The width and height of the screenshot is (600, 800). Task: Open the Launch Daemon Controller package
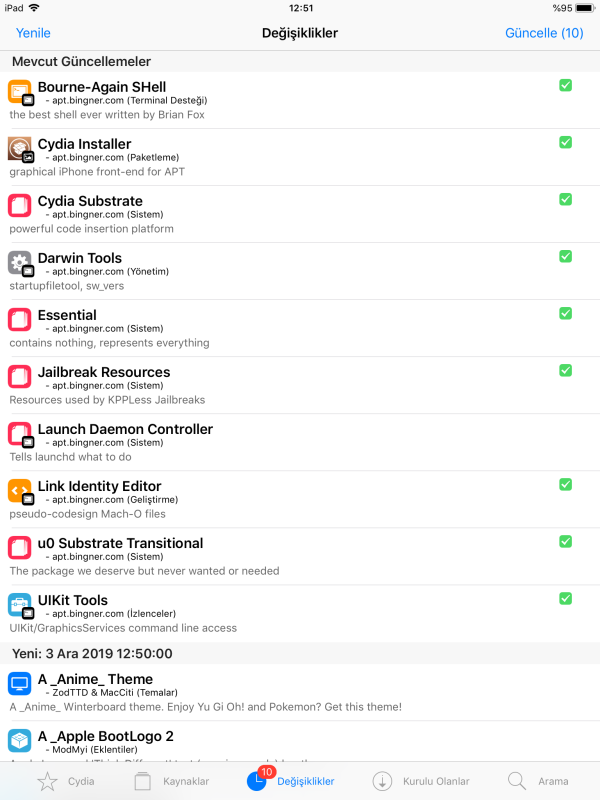point(280,442)
